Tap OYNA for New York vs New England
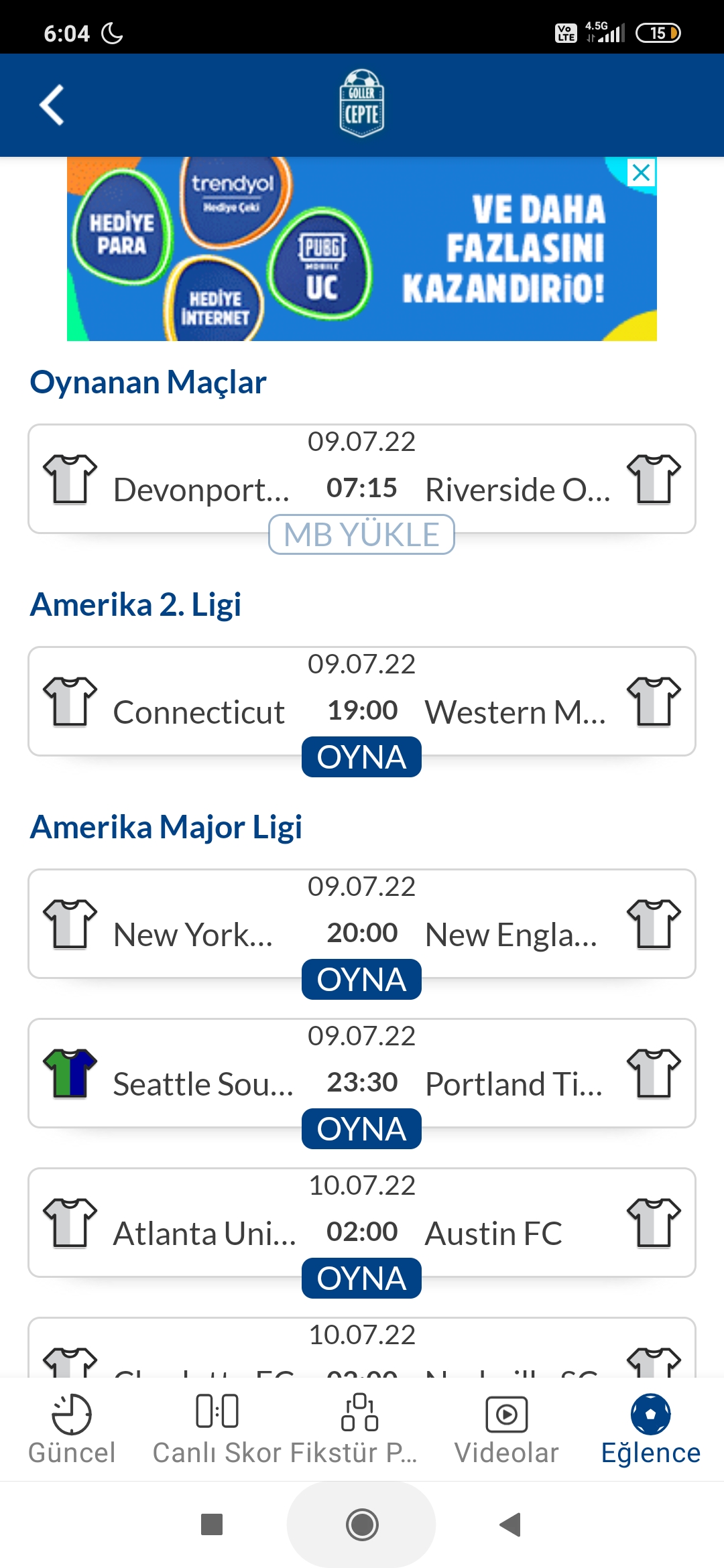The width and height of the screenshot is (724, 1568). (x=361, y=979)
